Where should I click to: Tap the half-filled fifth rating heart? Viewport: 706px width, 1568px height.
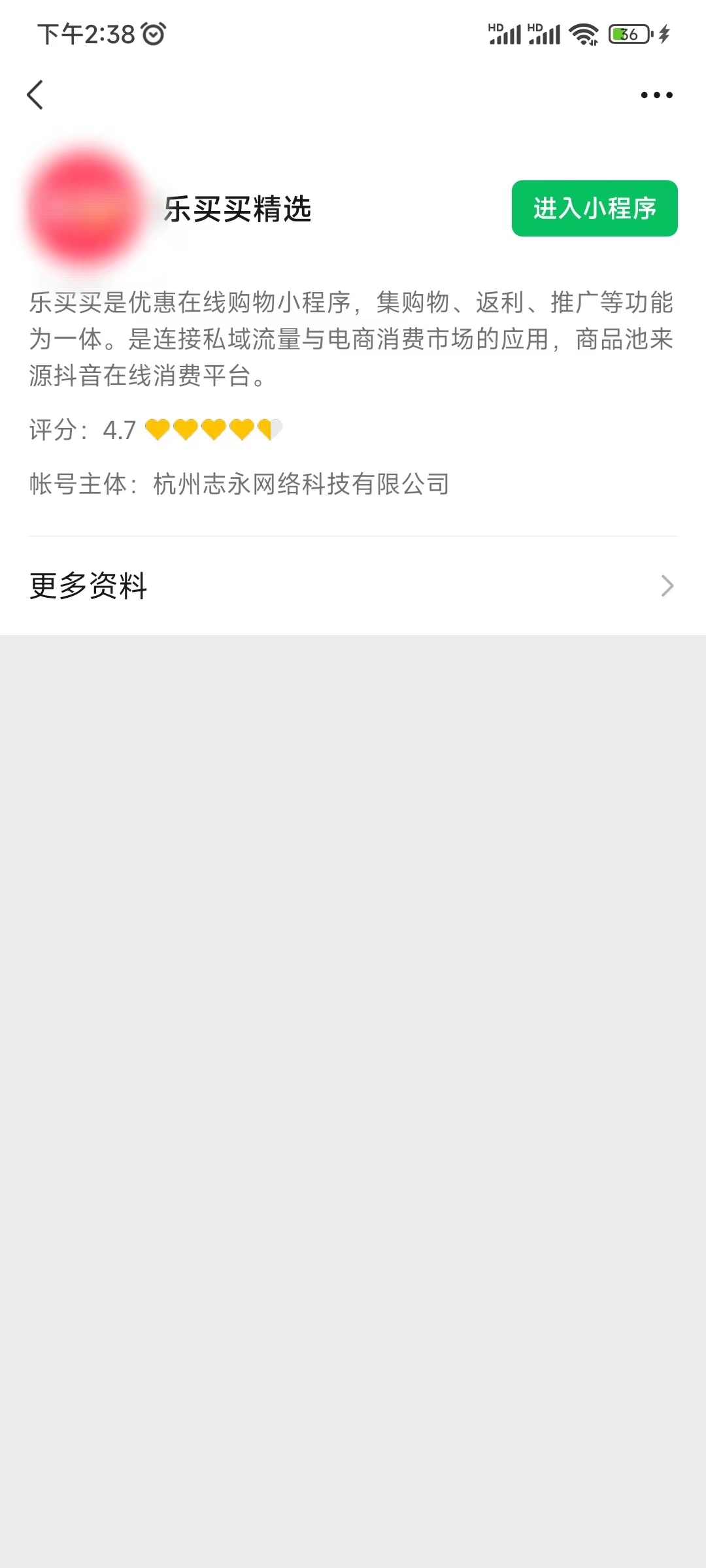(x=270, y=429)
